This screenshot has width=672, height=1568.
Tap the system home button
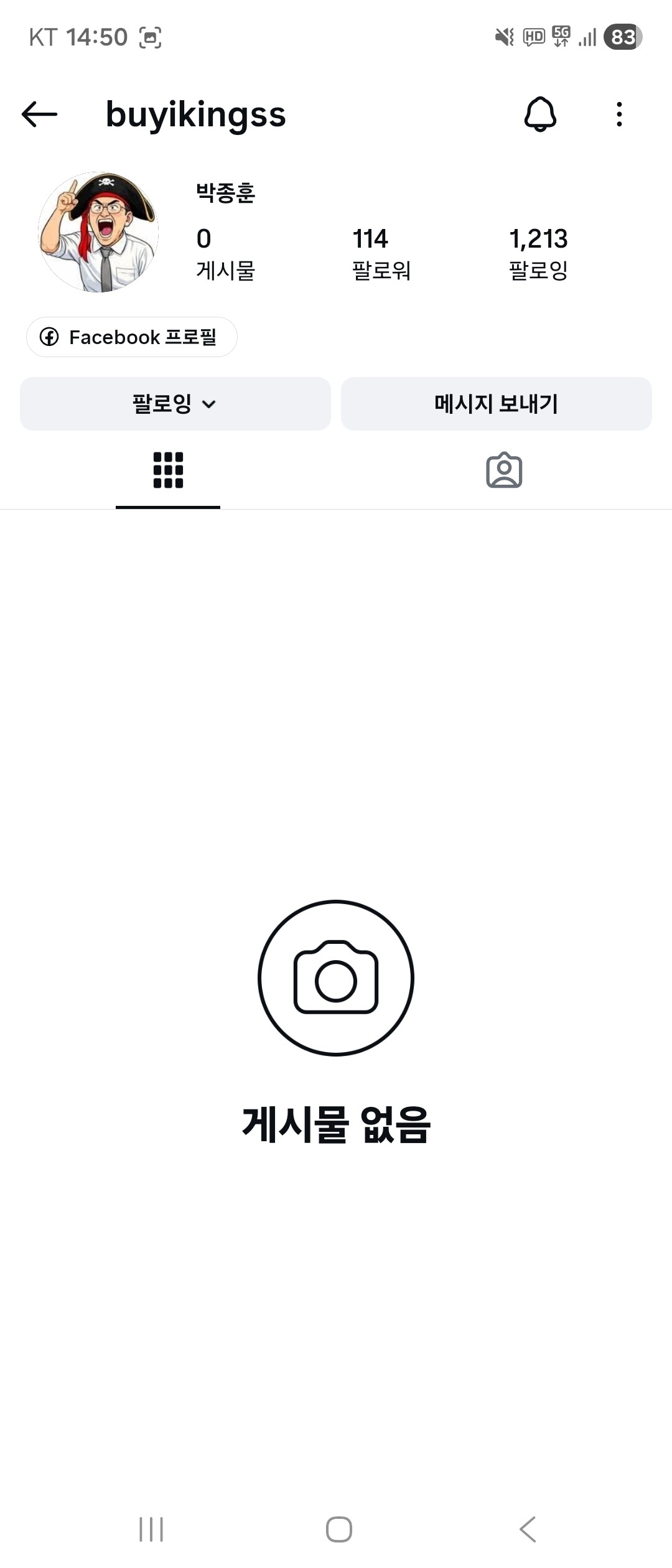coord(339,1529)
